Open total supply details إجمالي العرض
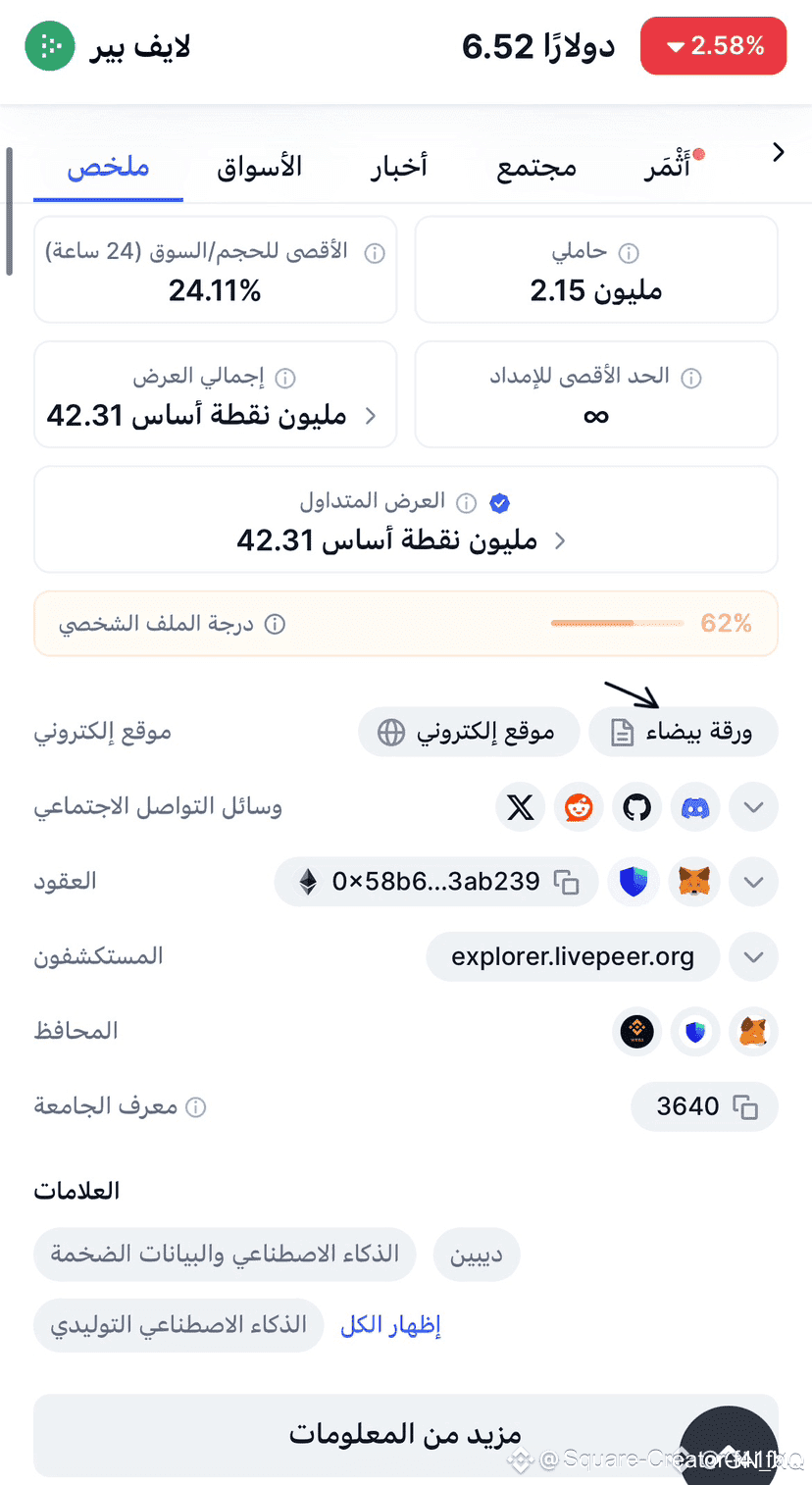 coord(215,394)
